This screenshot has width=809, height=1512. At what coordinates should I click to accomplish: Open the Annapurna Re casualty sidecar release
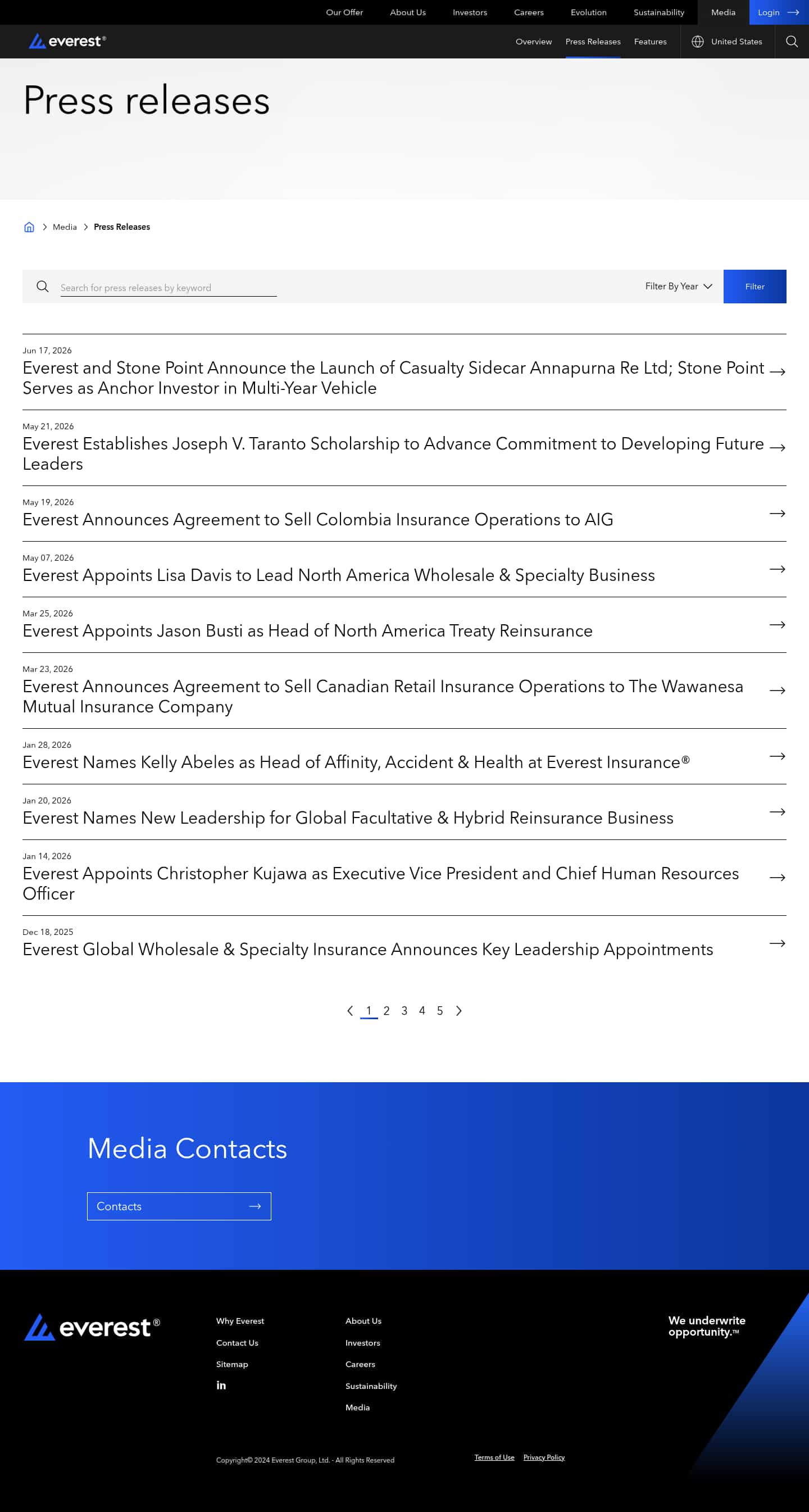tap(404, 372)
